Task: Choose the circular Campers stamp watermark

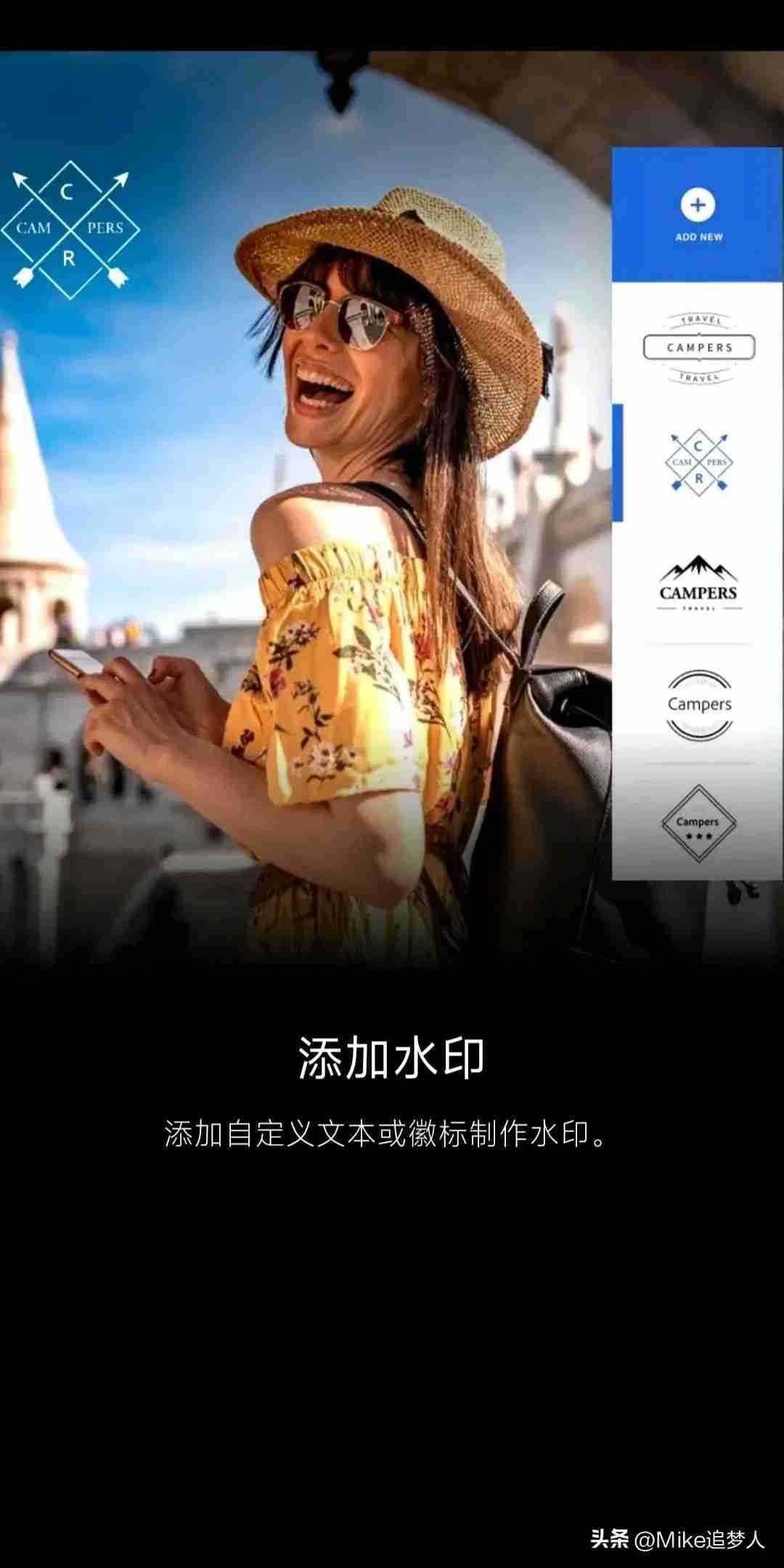Action: [698, 703]
